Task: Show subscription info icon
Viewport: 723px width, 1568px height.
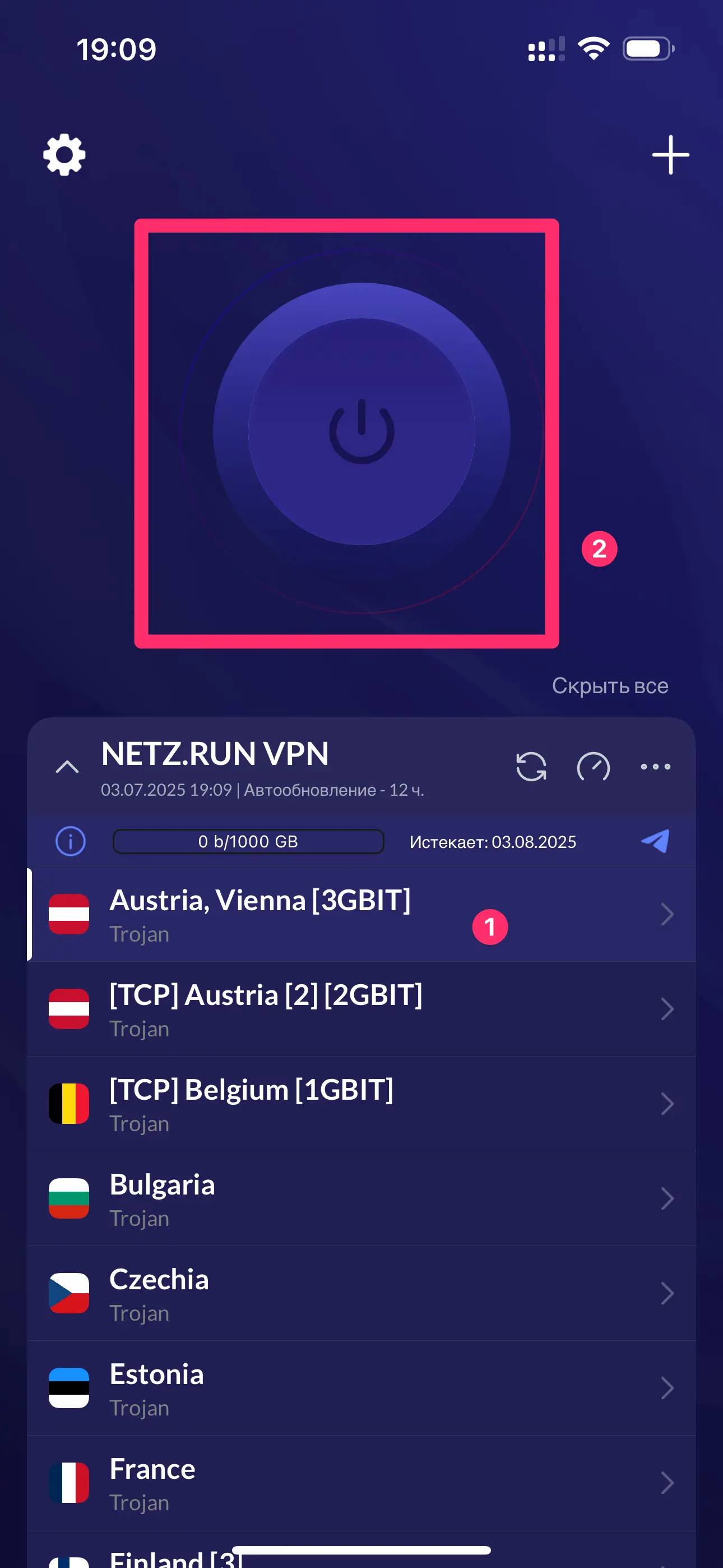Action: (71, 841)
